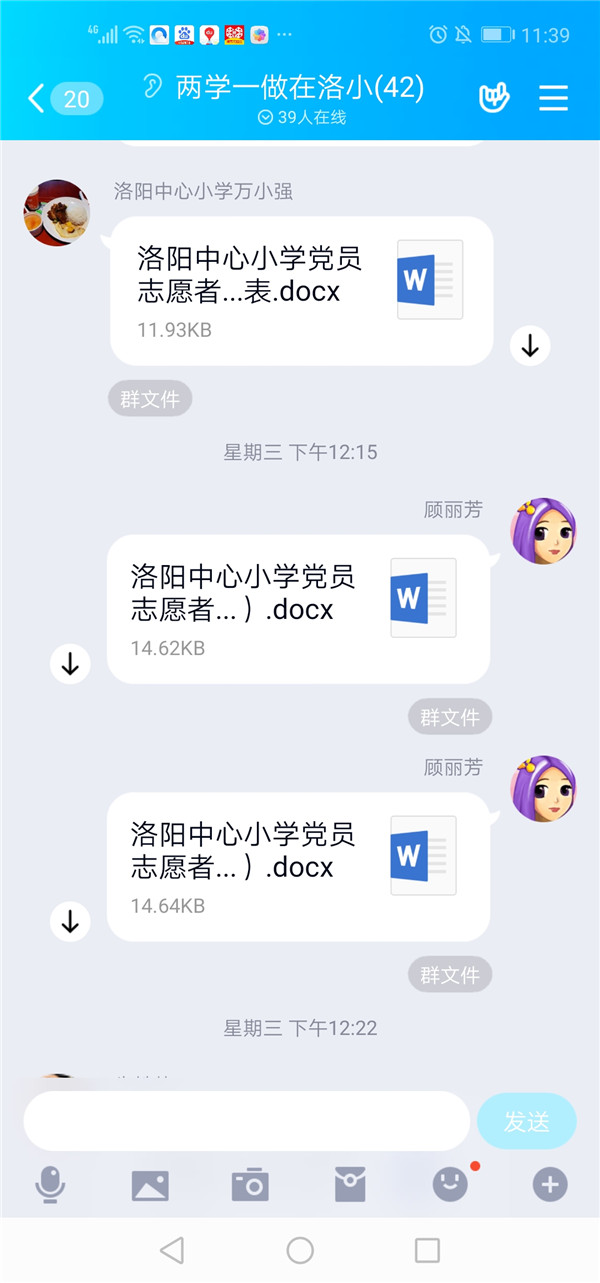Open the camera to take a photo
Screen dimensions: 600x1283
point(250,1185)
